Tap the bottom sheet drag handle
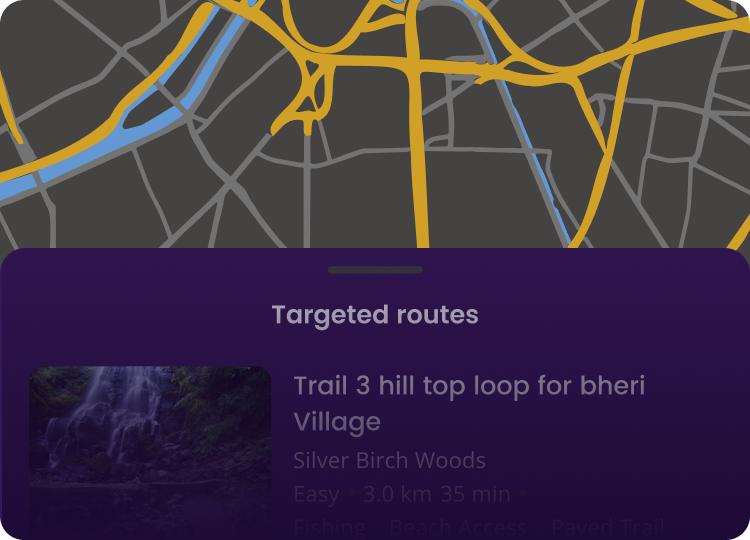Screen dimensions: 750x540 (x=375, y=270)
